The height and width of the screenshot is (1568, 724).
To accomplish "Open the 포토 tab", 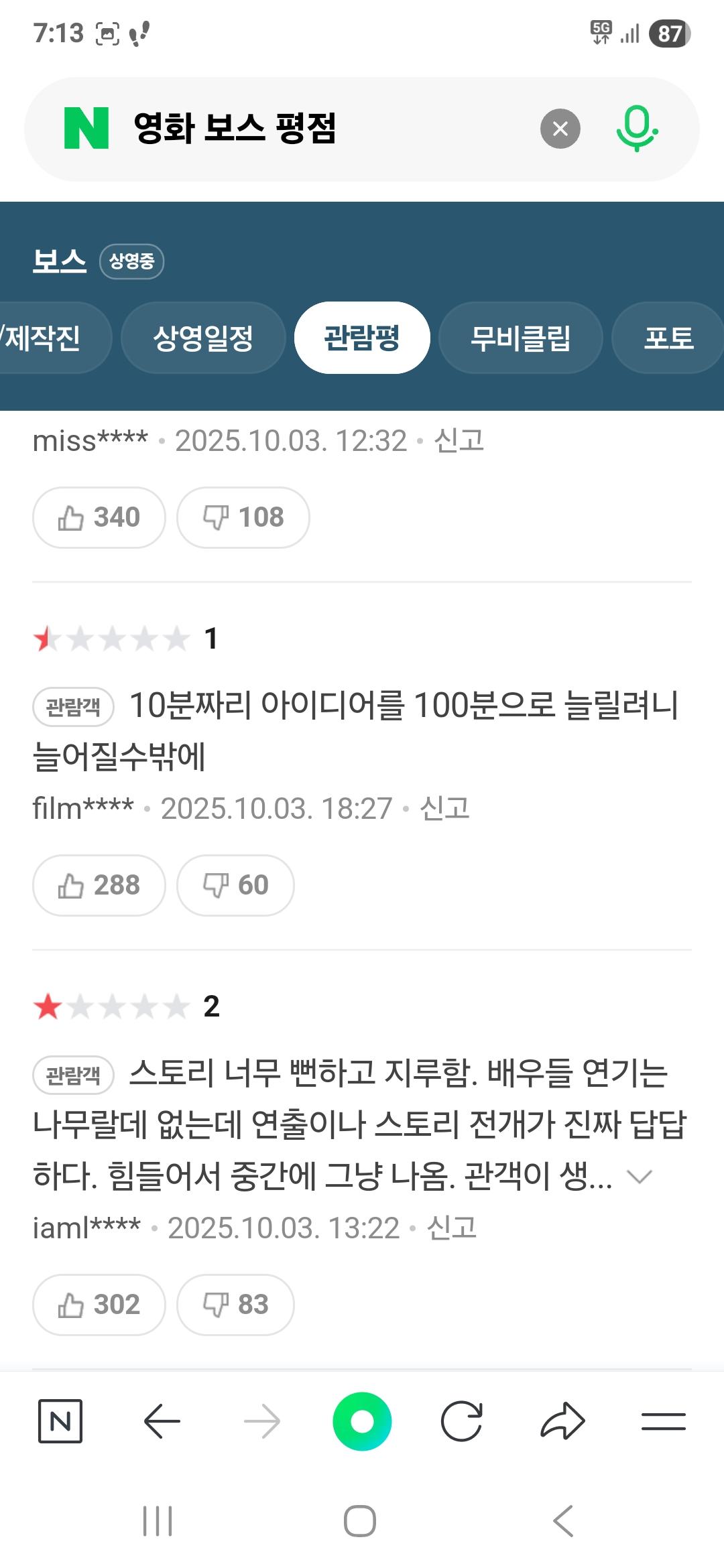I will tap(668, 338).
